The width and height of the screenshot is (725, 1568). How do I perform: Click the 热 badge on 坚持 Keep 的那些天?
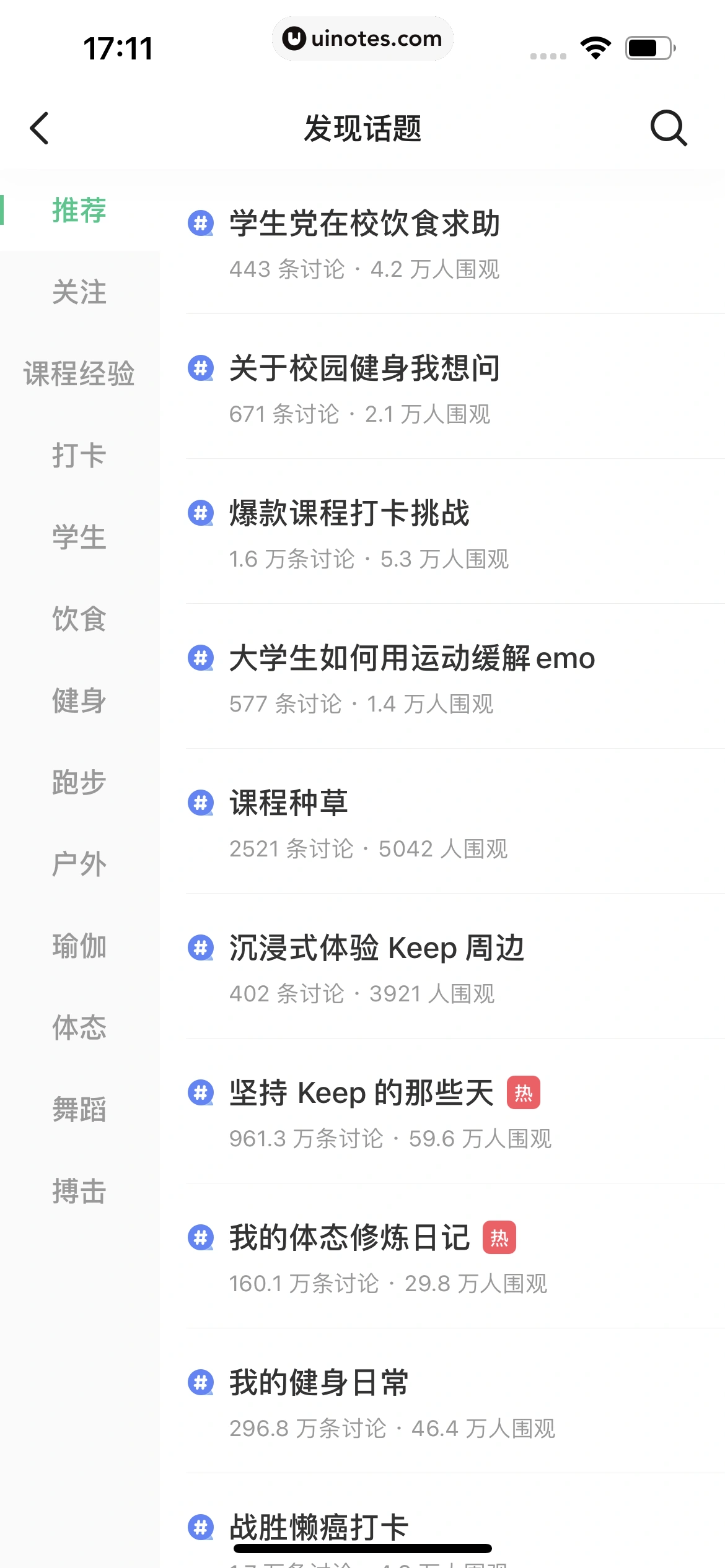[524, 1092]
